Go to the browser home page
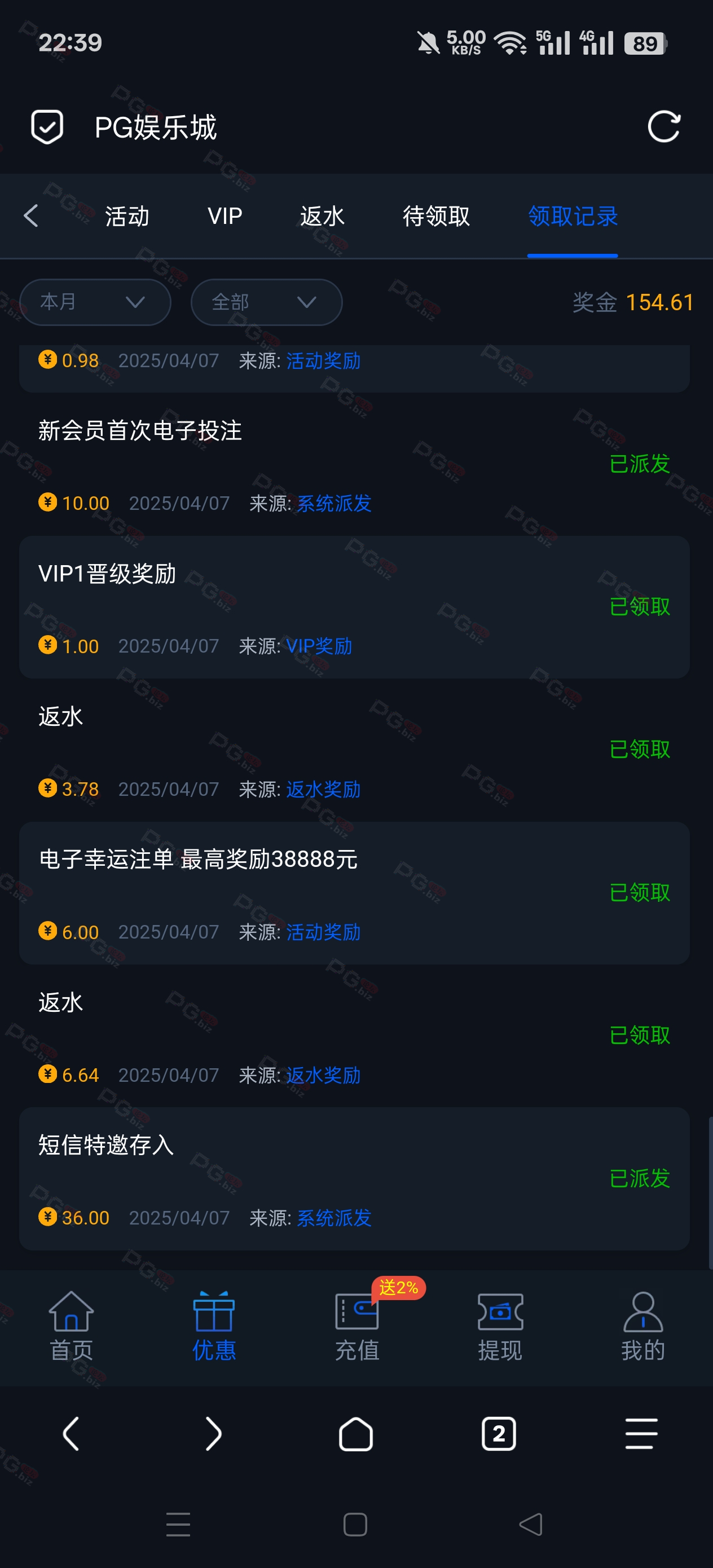Screen dimensions: 713x1568 pyautogui.click(x=356, y=1433)
